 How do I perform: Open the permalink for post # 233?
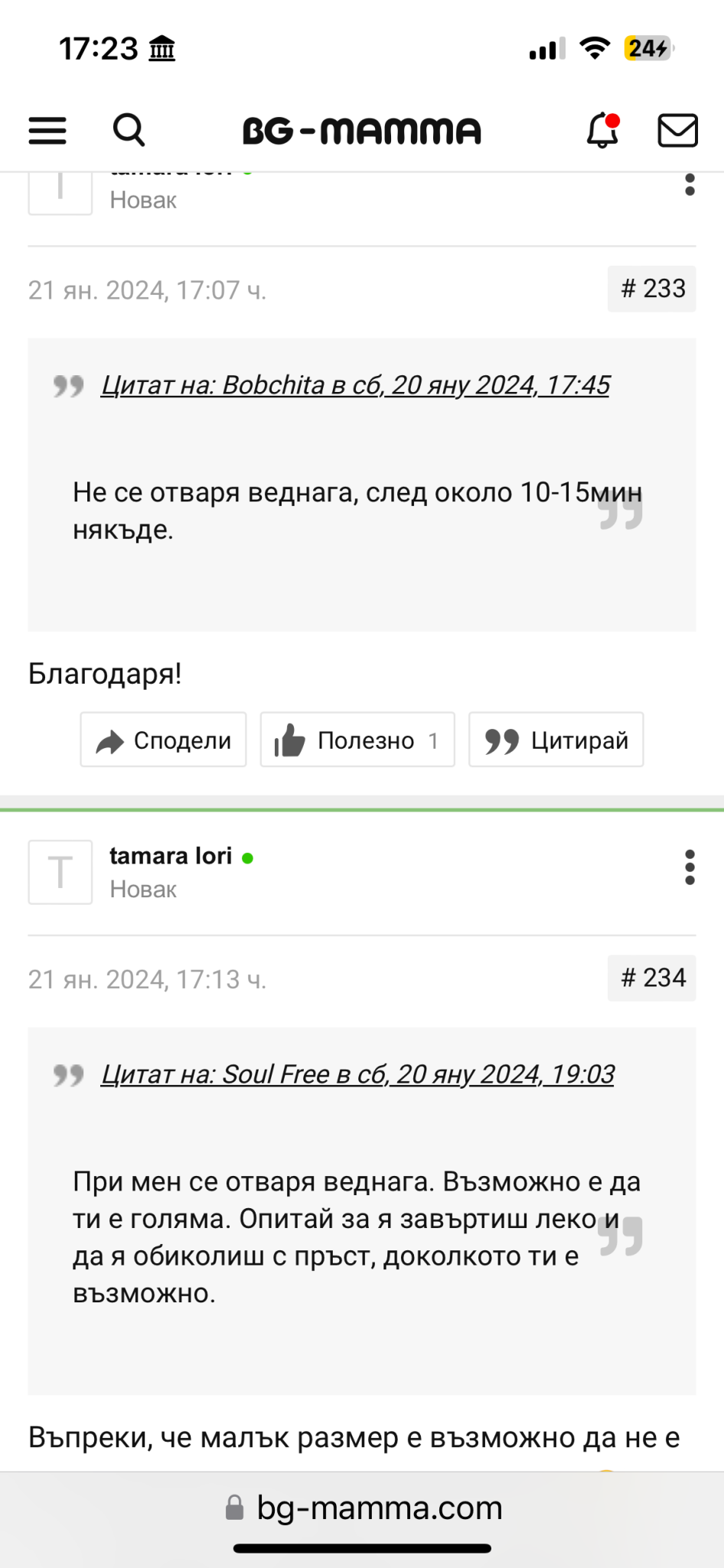click(x=652, y=289)
